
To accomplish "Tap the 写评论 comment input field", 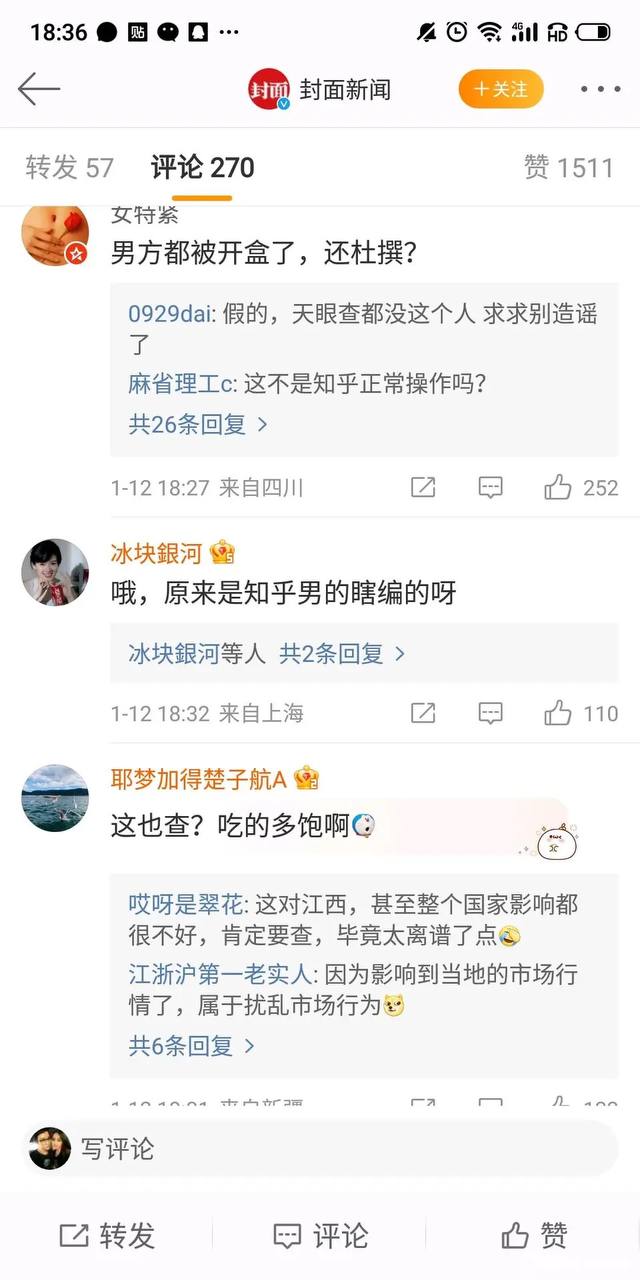I will (x=320, y=1148).
